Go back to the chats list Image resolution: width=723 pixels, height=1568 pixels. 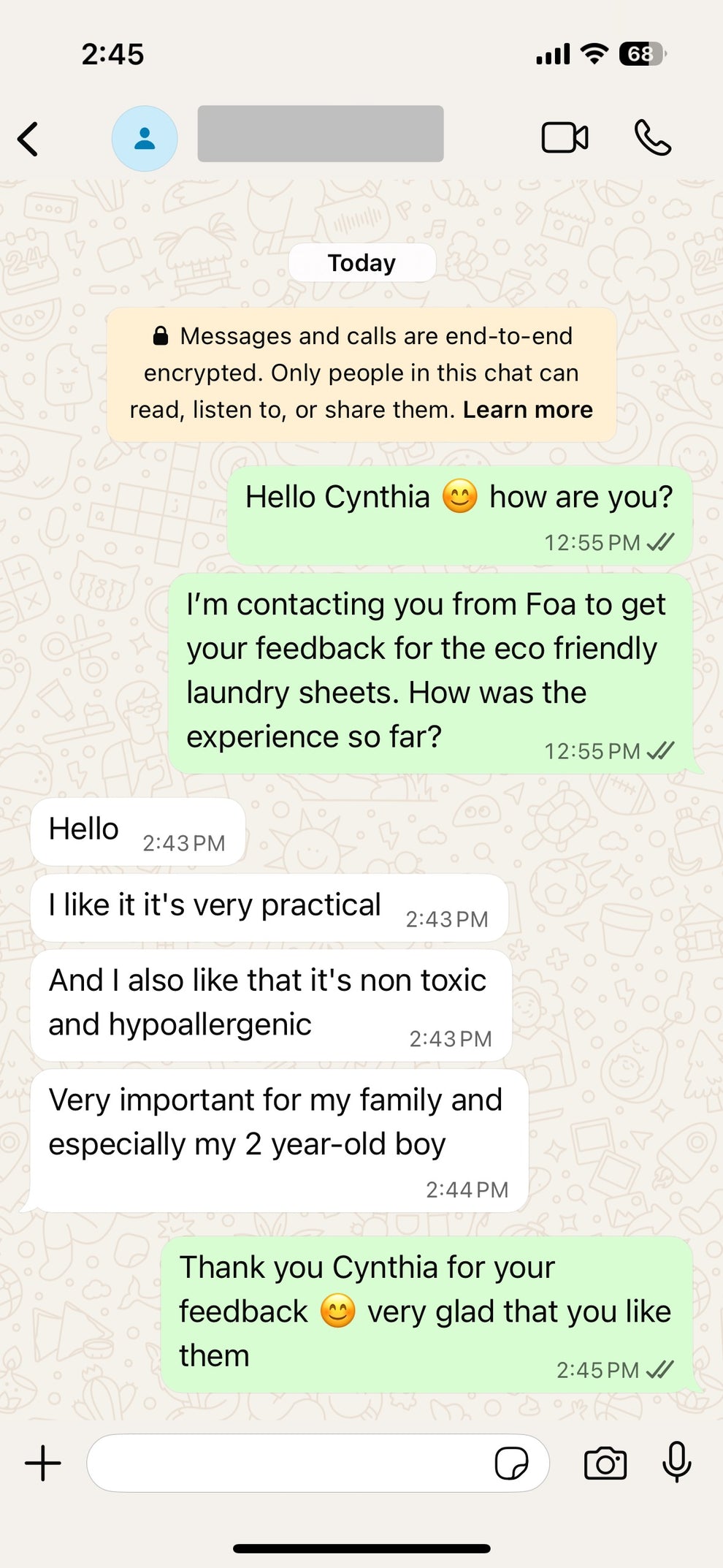pos(28,139)
